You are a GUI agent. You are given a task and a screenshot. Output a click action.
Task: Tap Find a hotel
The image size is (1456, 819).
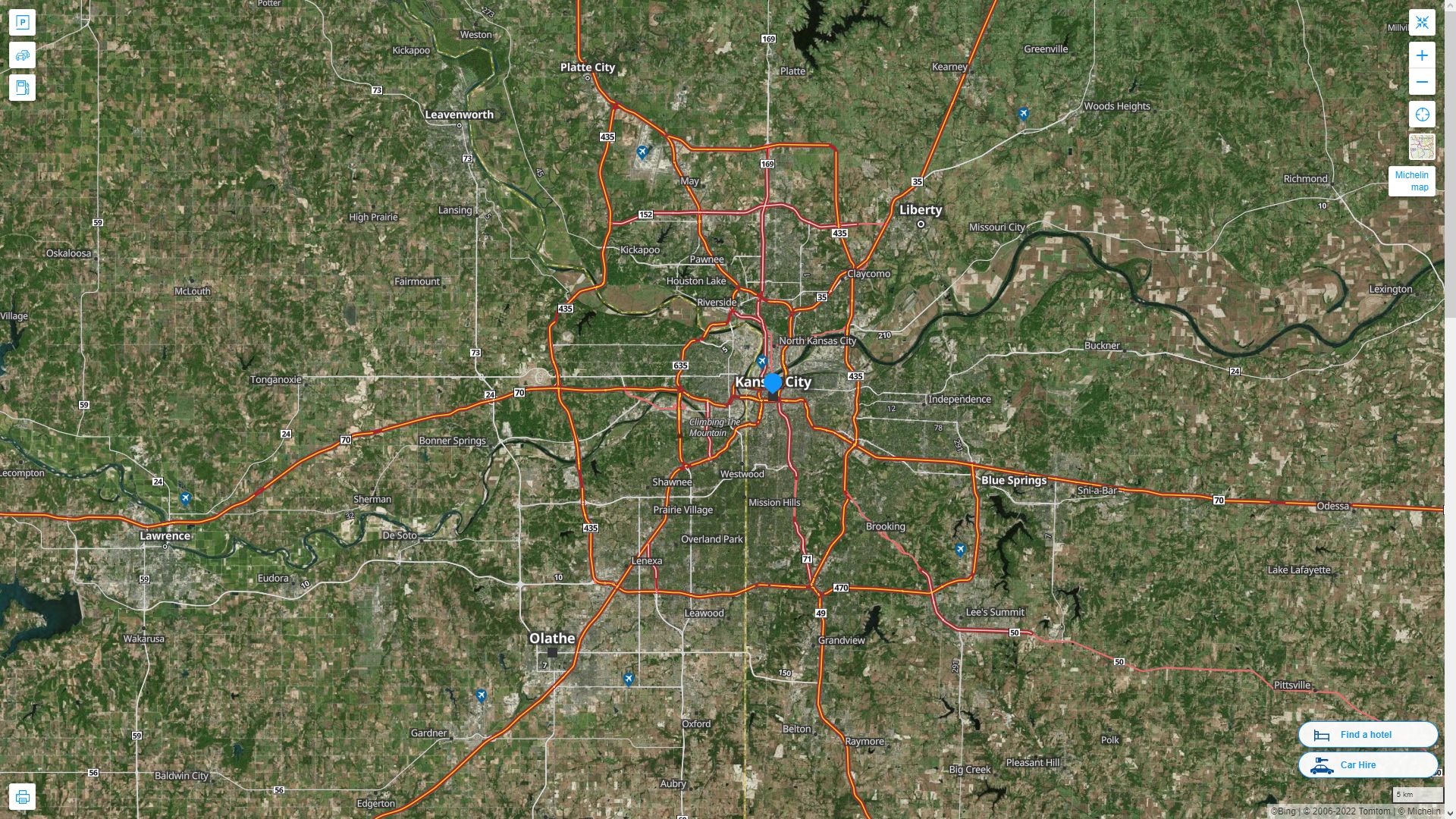click(1367, 734)
